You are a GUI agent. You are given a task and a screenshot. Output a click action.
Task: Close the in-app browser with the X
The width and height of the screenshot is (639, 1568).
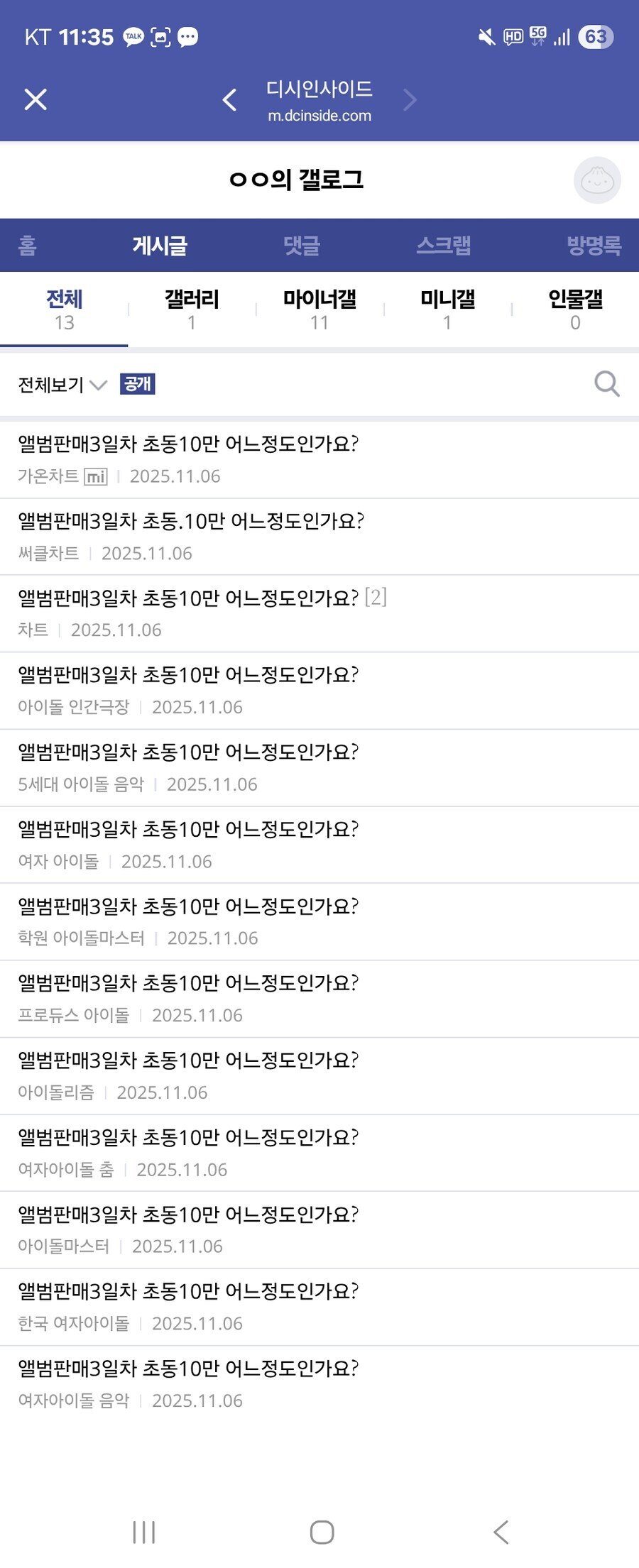[35, 100]
